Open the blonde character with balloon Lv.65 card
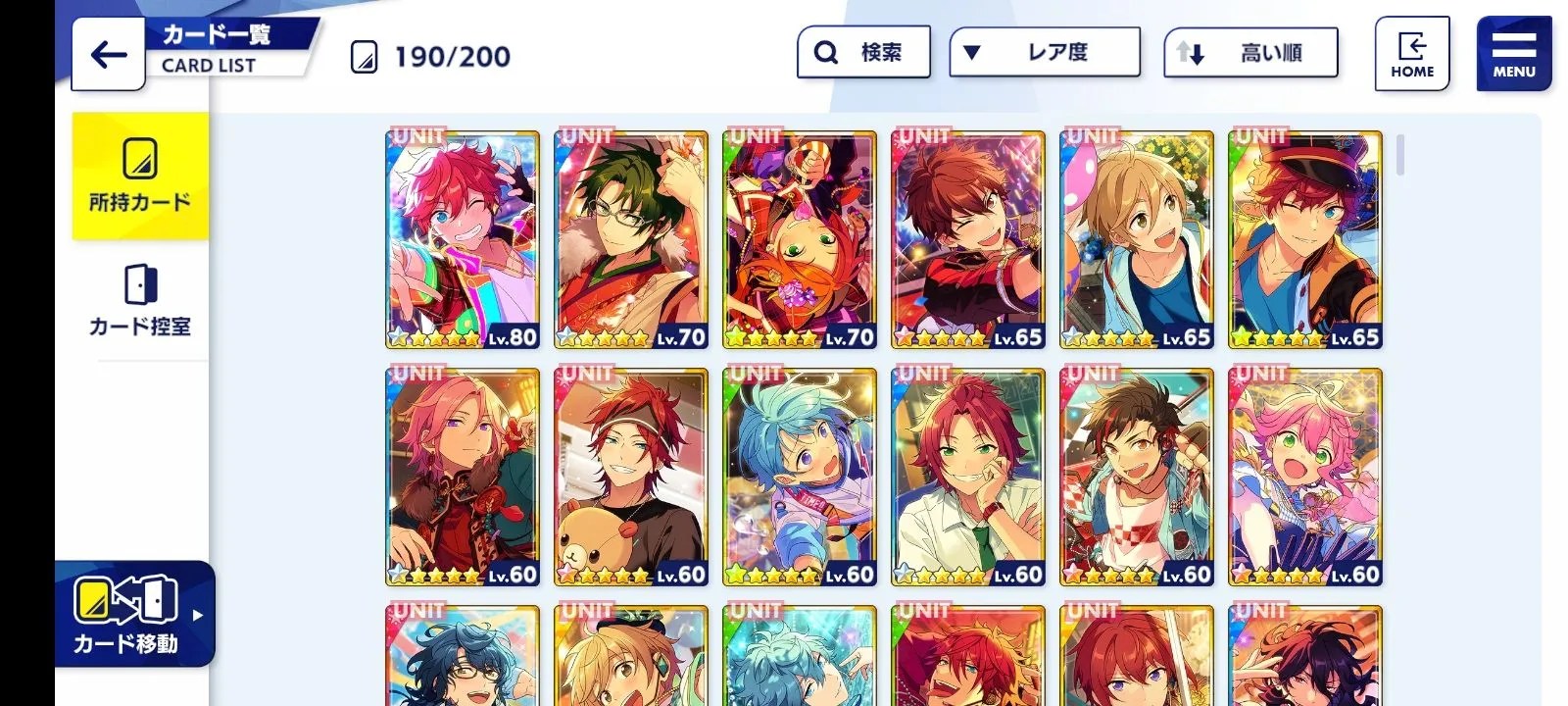Screen dimensions: 1568x706 point(1137,239)
